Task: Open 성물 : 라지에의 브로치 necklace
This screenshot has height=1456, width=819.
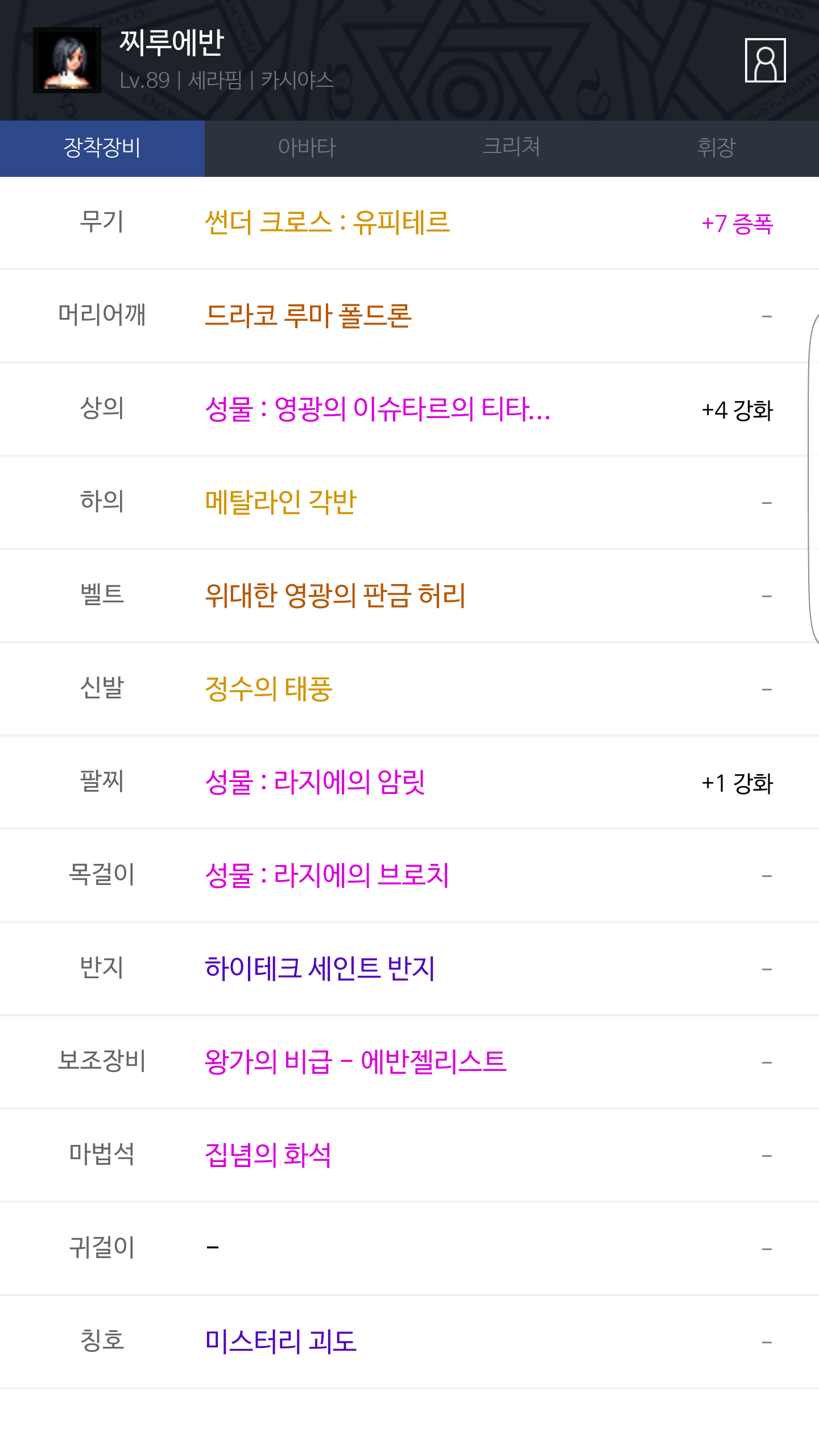Action: 327,875
